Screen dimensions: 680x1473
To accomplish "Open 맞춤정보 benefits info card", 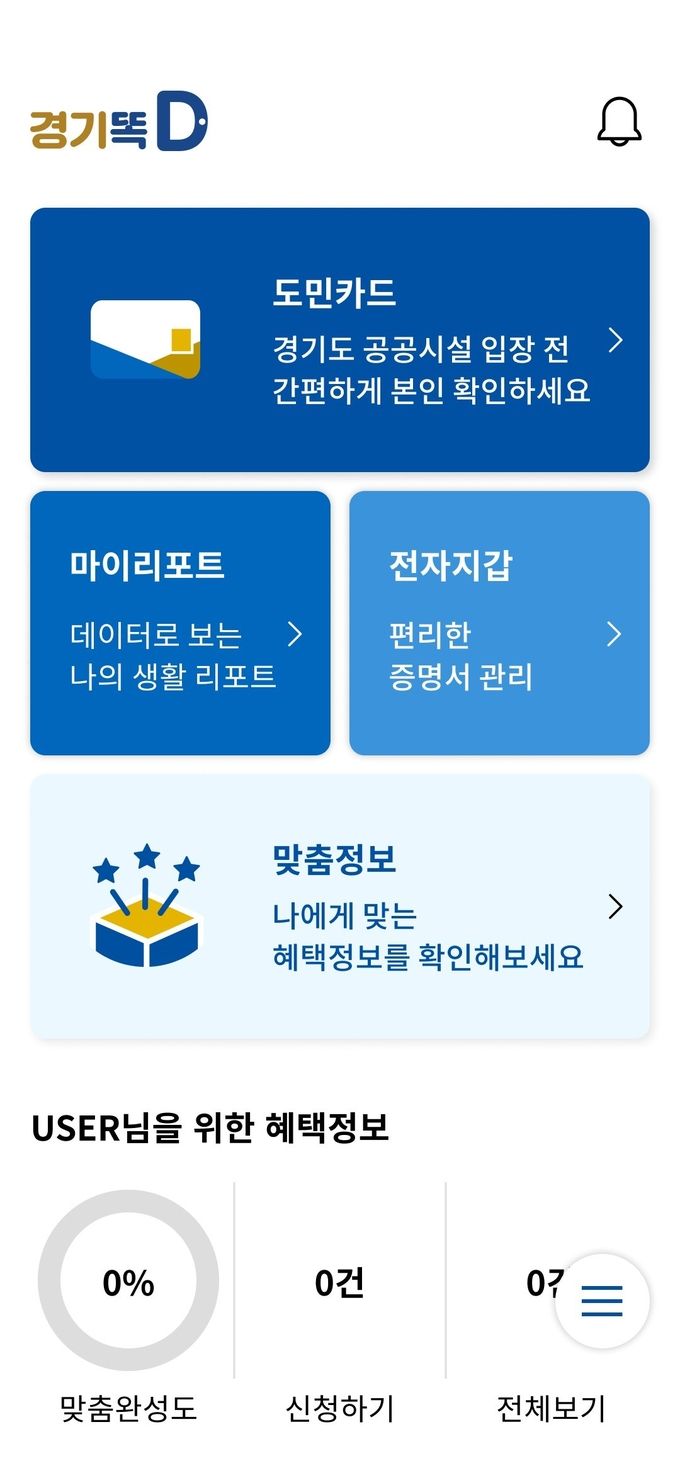I will (340, 906).
